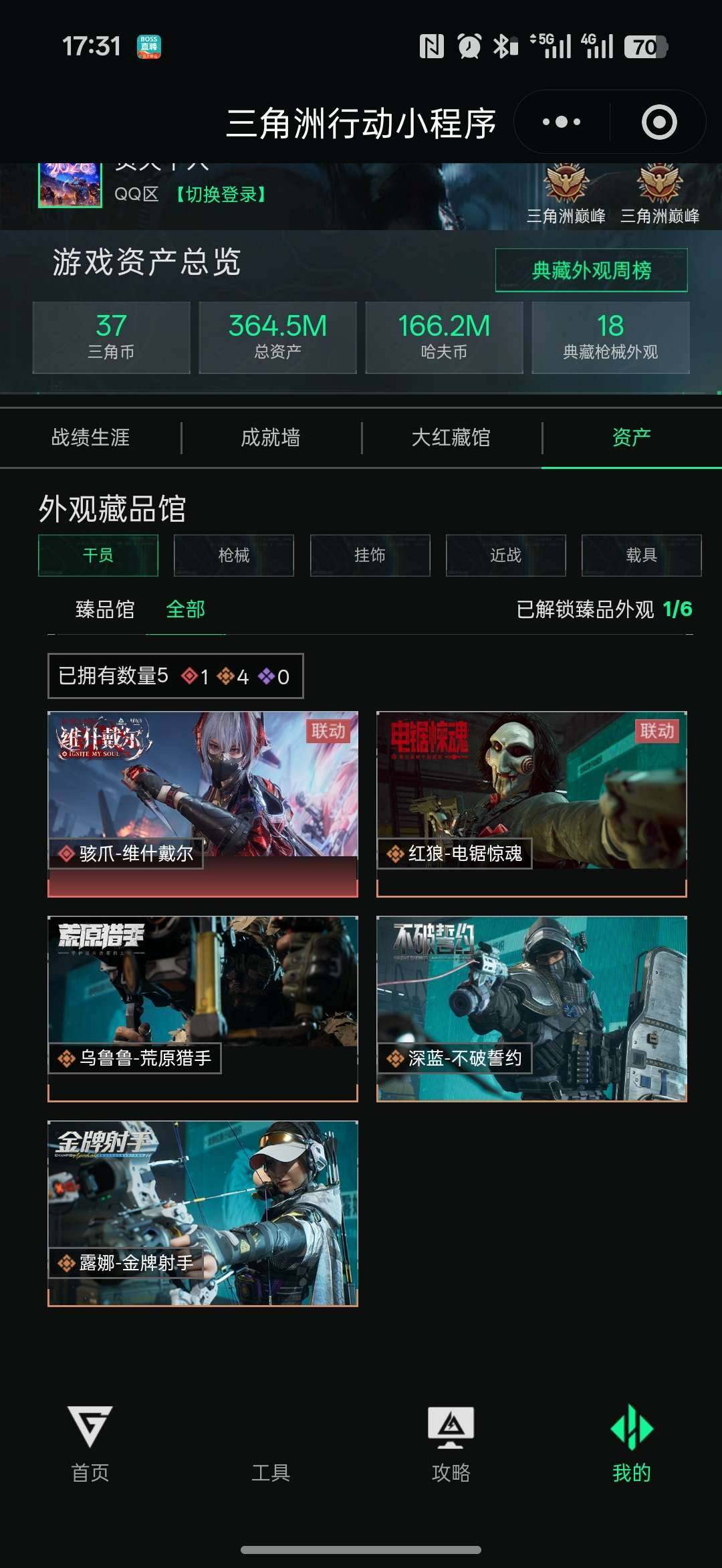722x1568 pixels.
Task: Toggle the 挂饰 category filter
Action: tap(370, 555)
